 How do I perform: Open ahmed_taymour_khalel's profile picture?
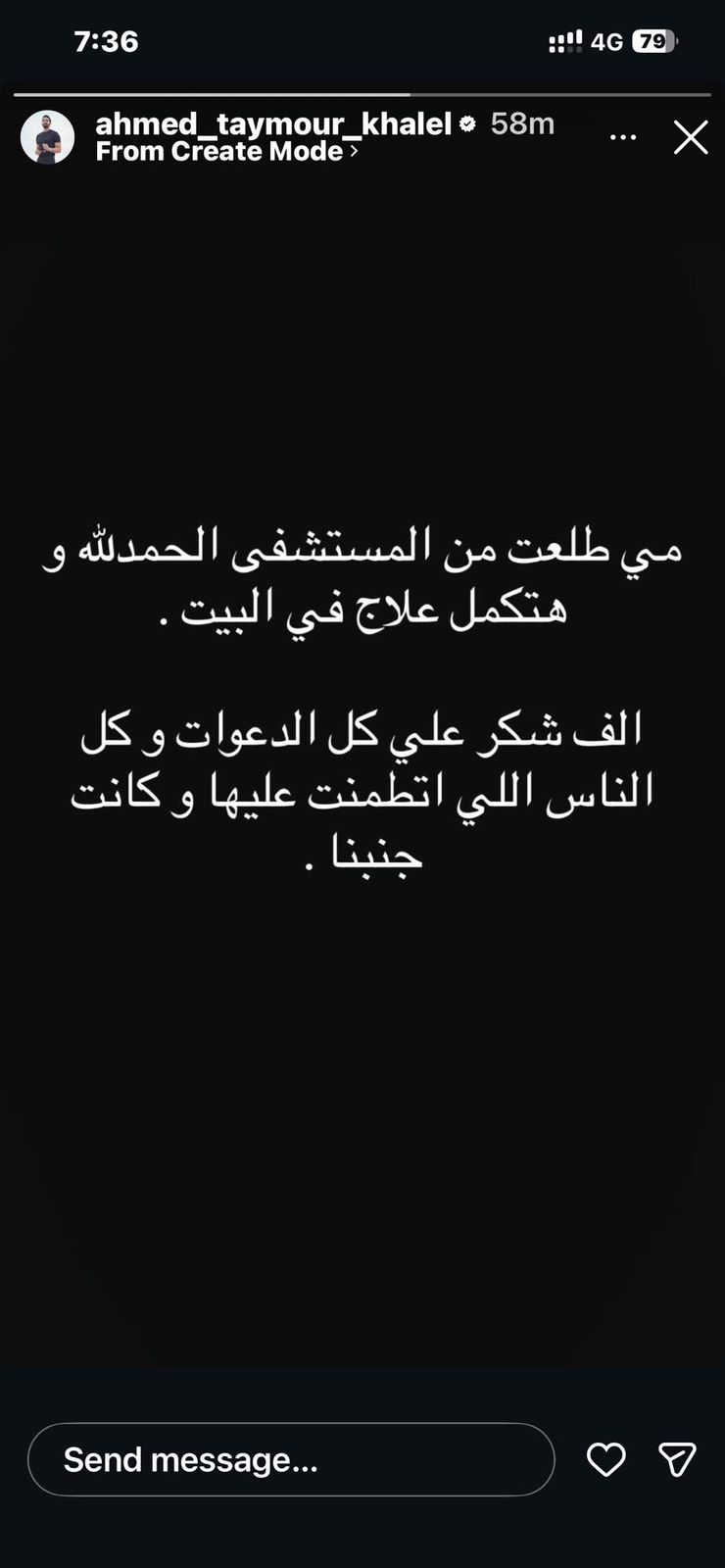pyautogui.click(x=47, y=137)
